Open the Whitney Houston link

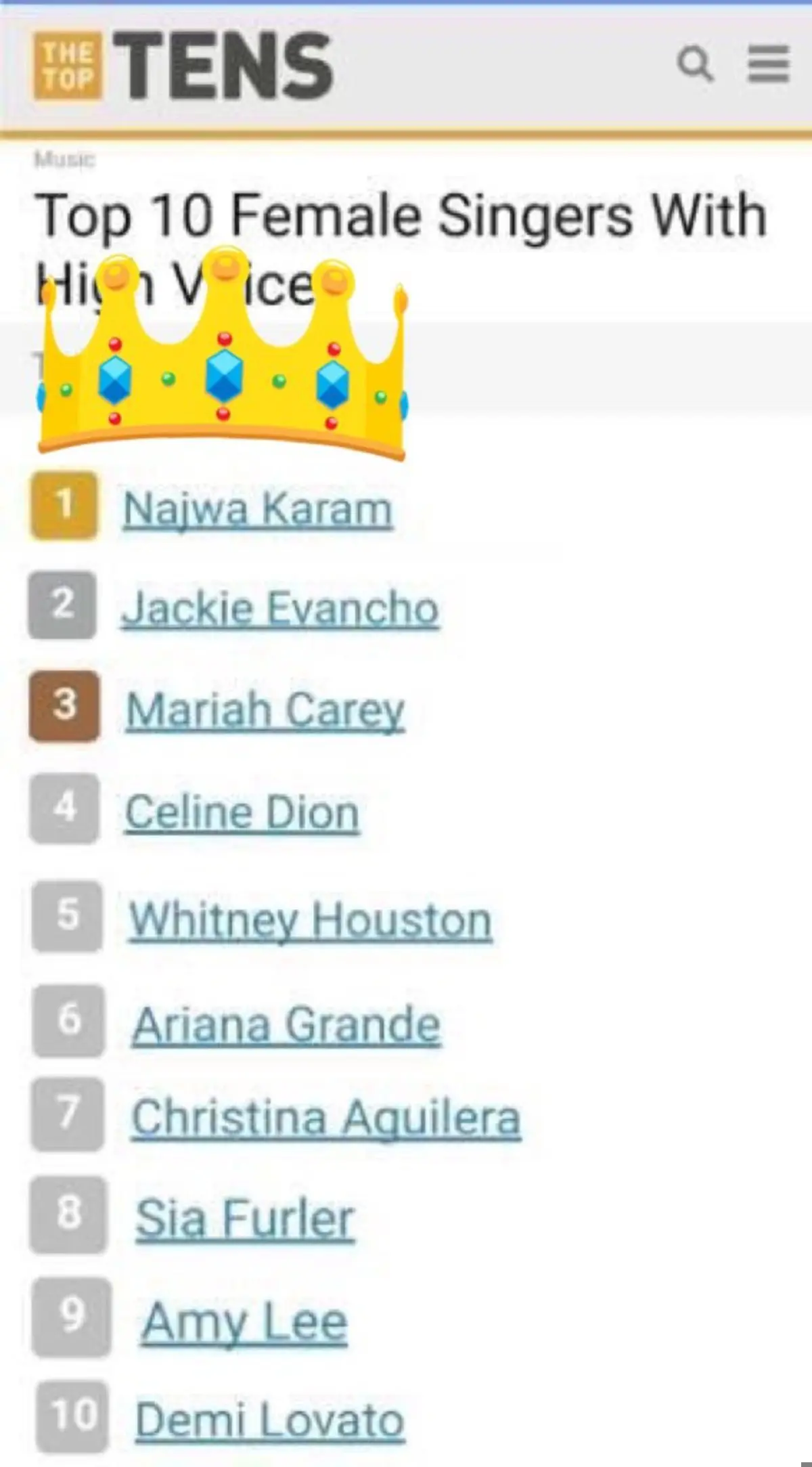(311, 920)
